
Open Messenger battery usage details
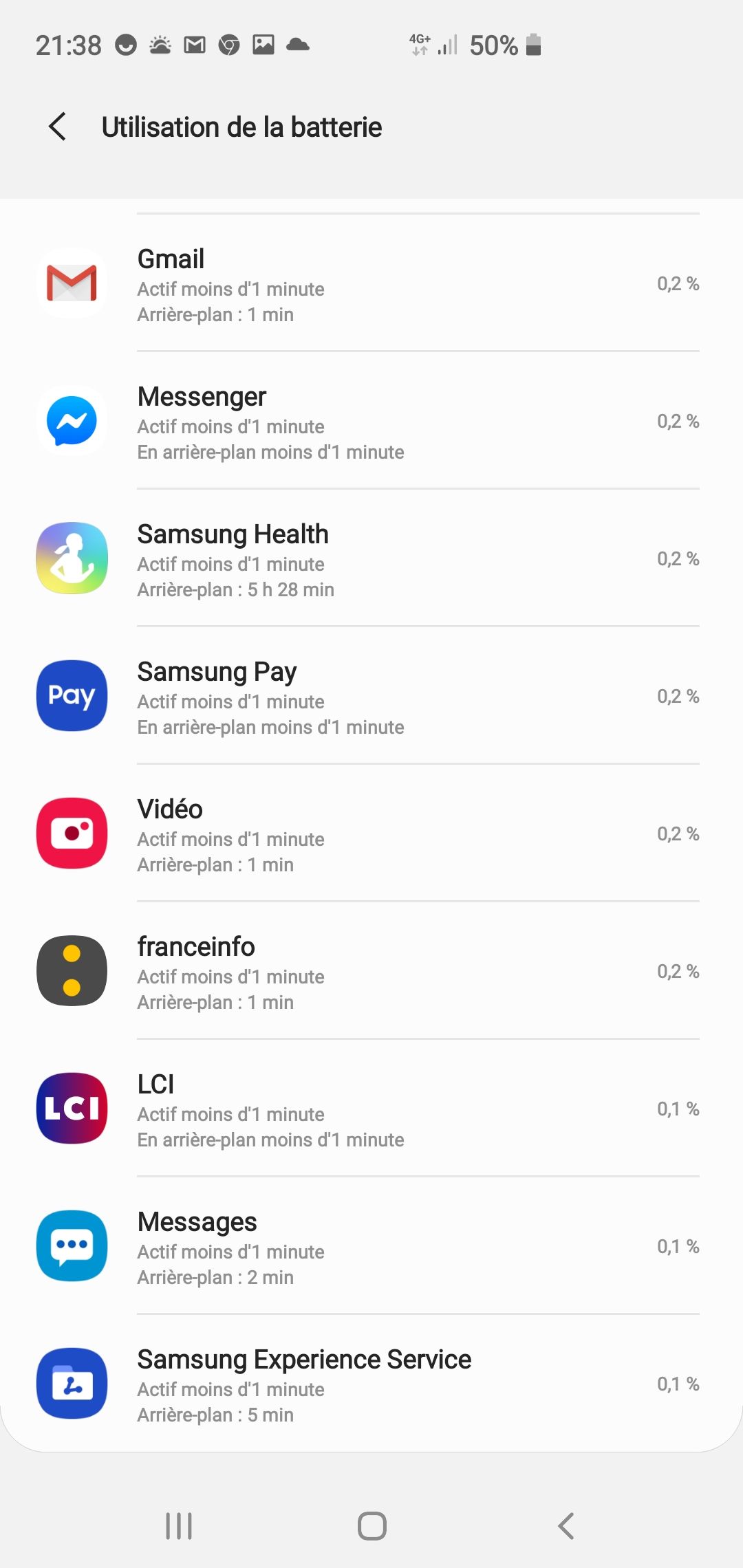pos(371,420)
